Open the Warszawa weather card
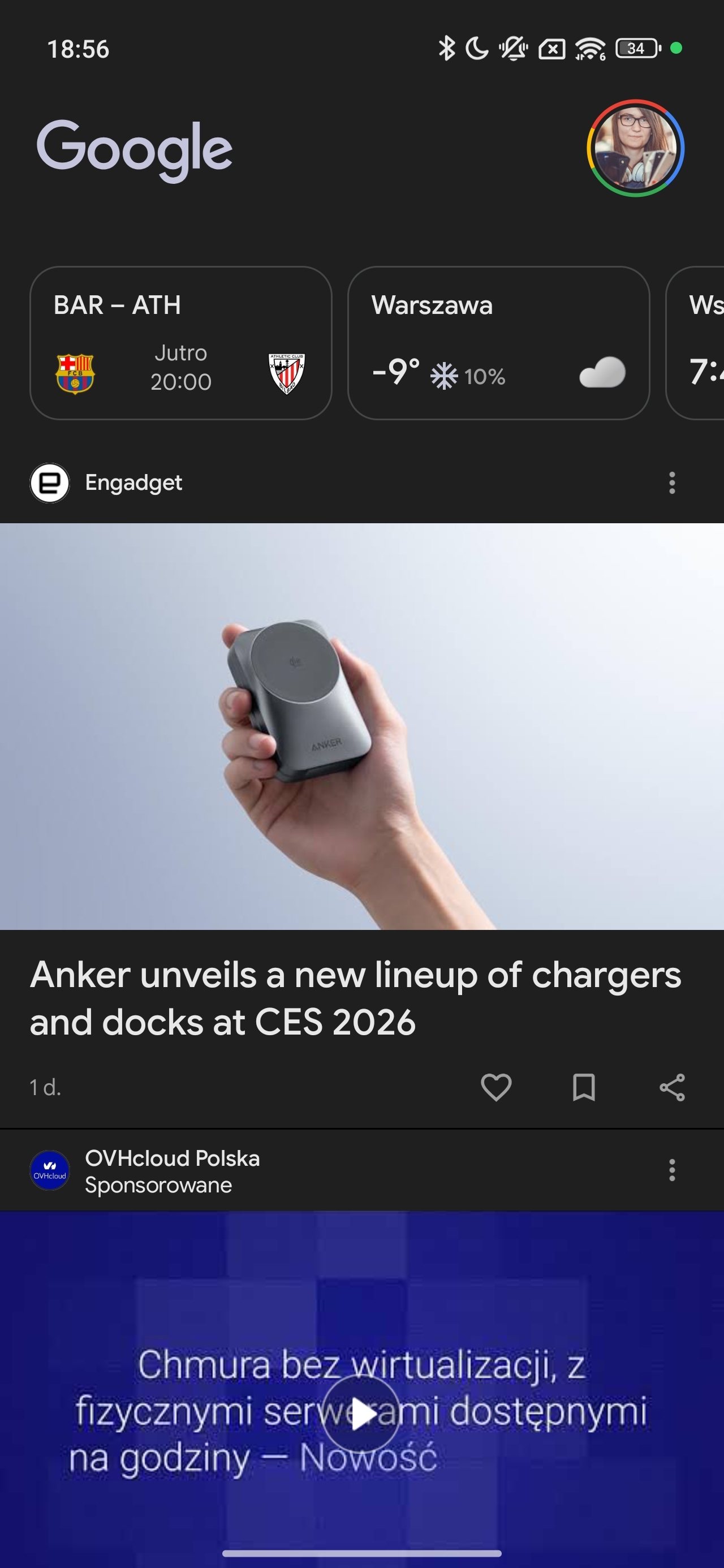 coord(498,343)
